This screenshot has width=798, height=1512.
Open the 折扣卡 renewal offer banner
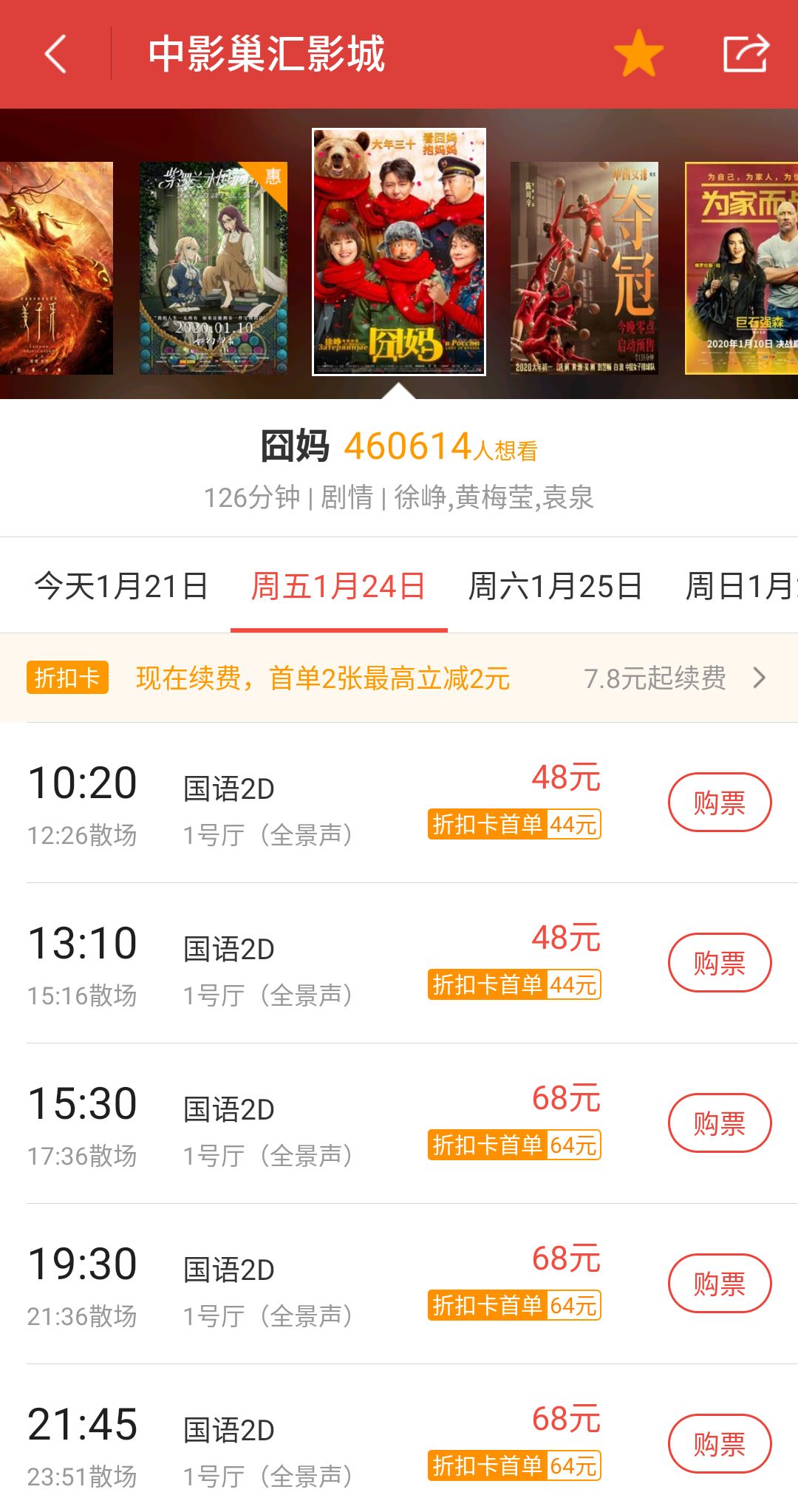coord(399,678)
